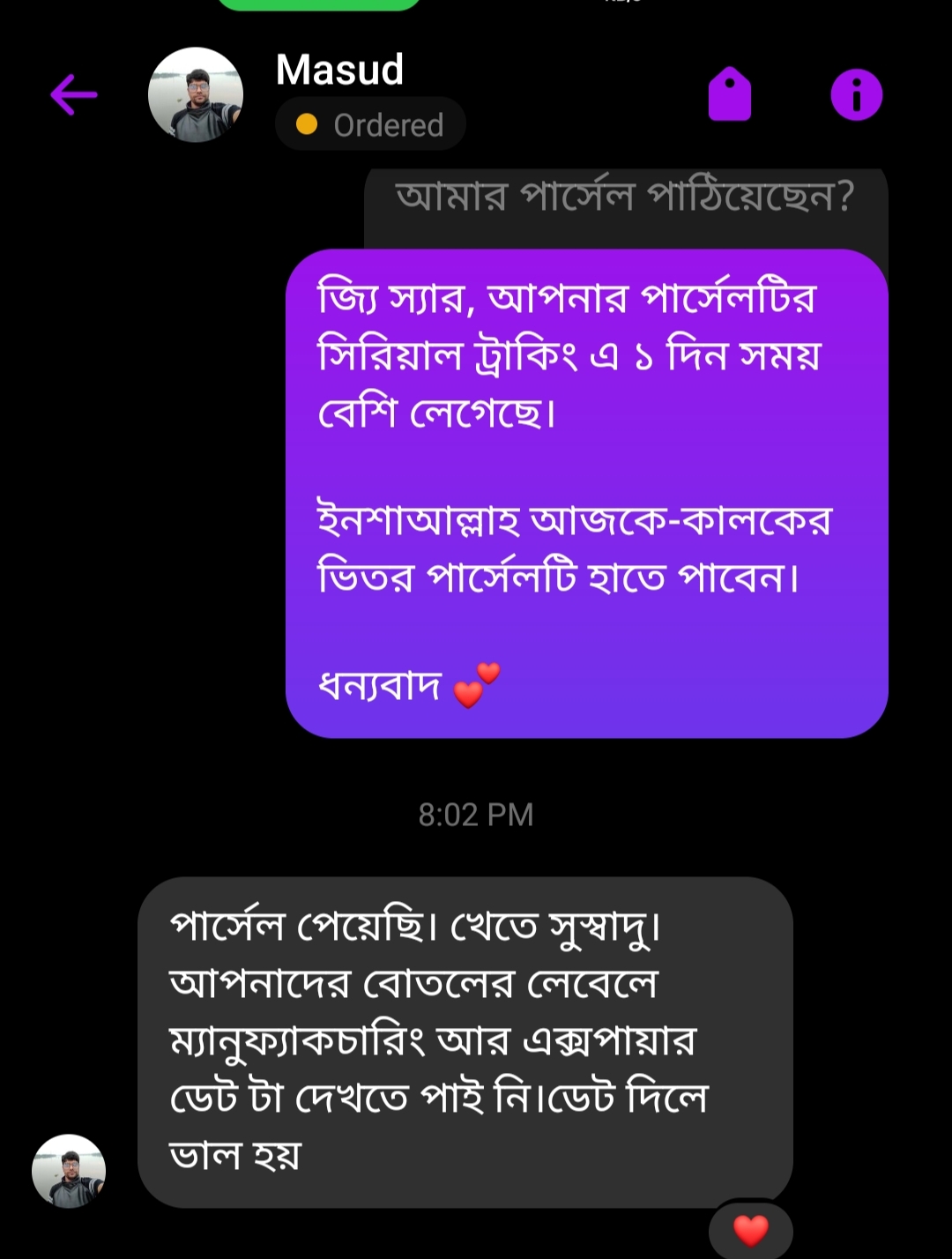Open Masud's profile picture in header
Image resolution: width=952 pixels, height=1259 pixels.
(195, 94)
